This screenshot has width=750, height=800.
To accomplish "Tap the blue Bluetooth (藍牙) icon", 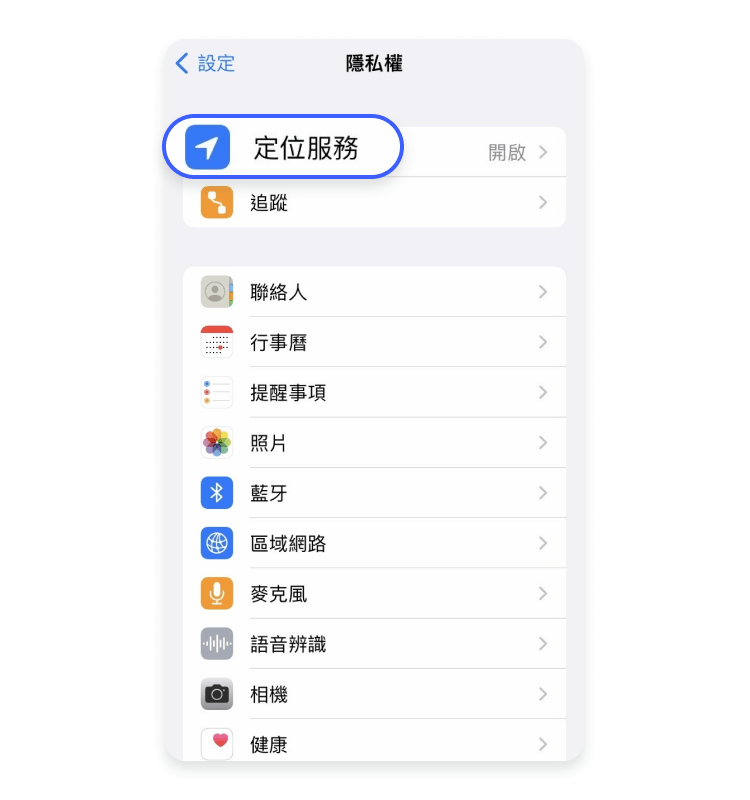I will tap(217, 493).
